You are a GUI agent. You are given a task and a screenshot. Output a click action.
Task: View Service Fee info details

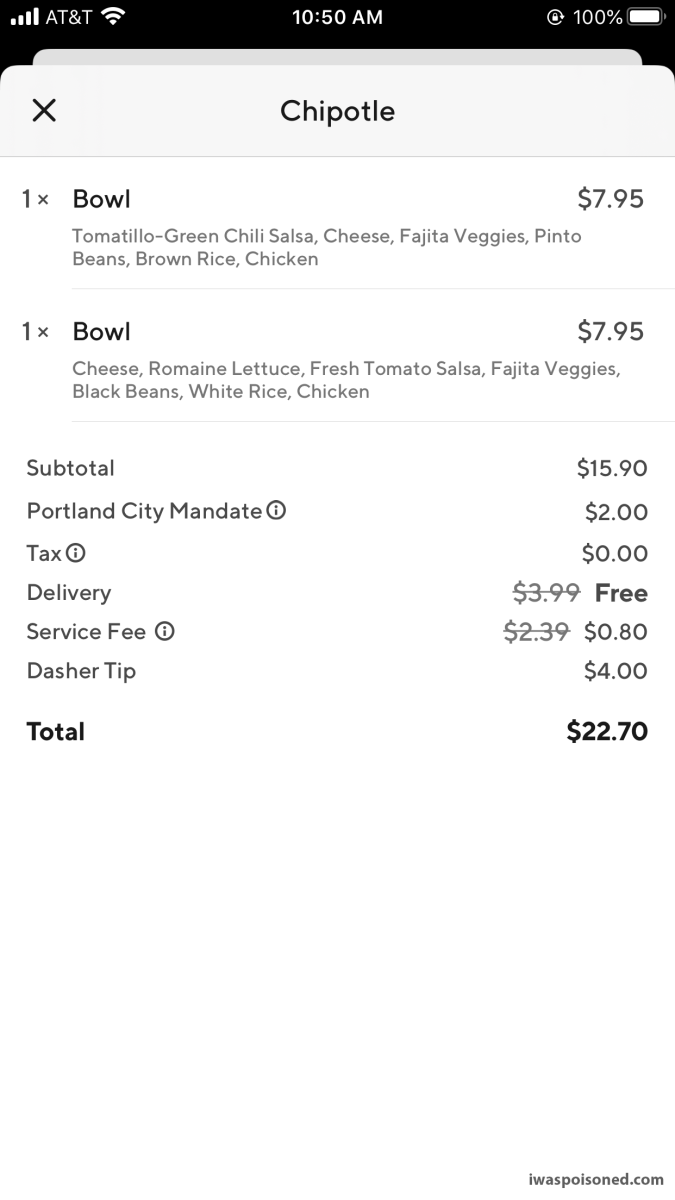pos(165,632)
